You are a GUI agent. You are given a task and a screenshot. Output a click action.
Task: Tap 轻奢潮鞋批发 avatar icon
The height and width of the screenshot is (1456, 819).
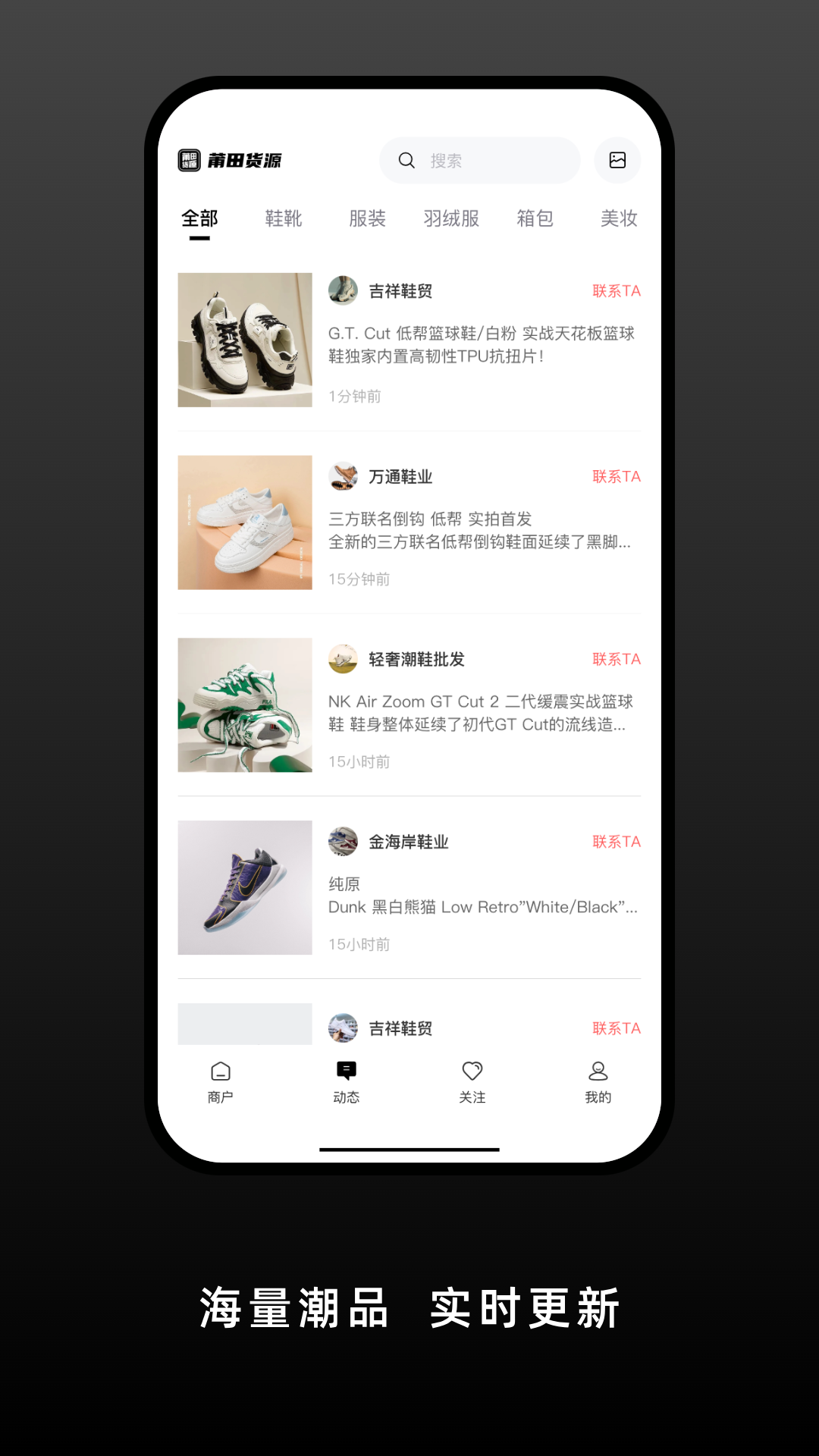coord(343,660)
